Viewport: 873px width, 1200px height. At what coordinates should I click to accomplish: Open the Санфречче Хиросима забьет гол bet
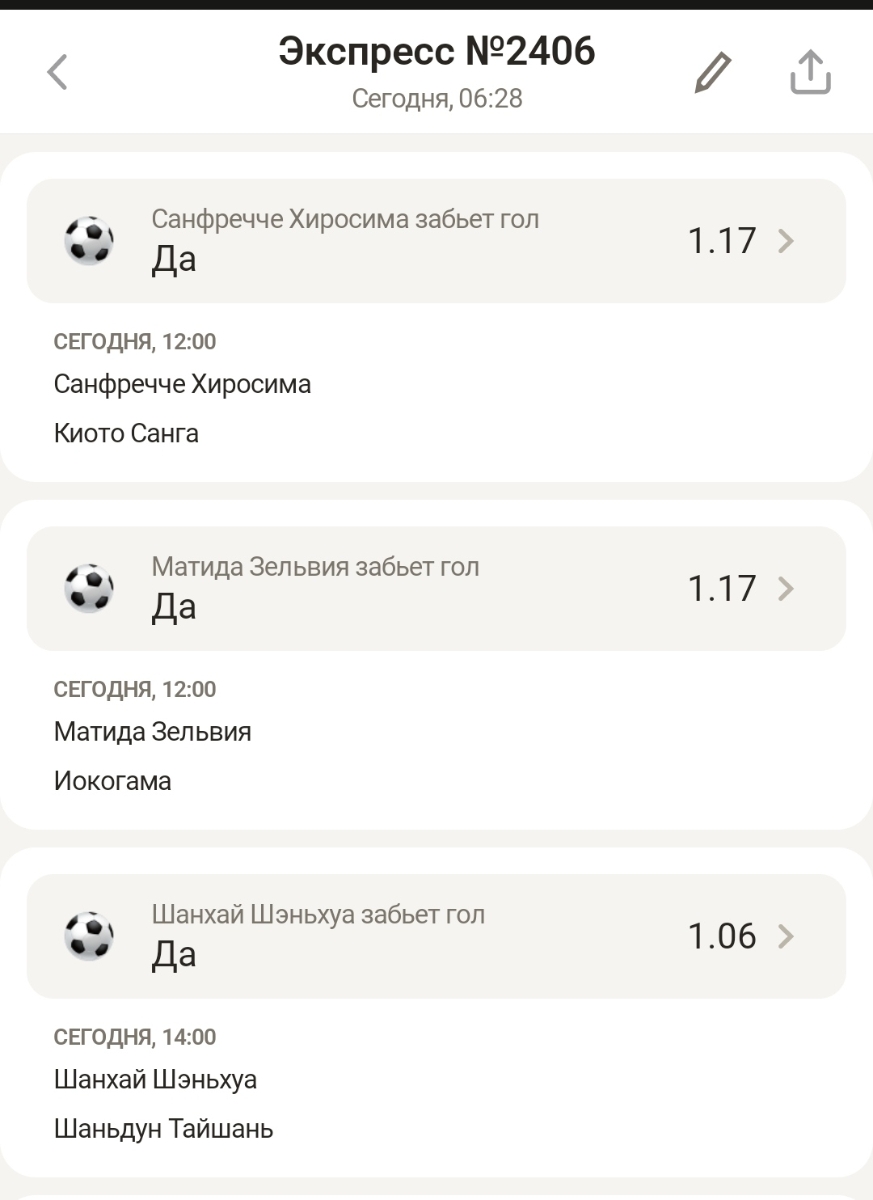click(436, 241)
